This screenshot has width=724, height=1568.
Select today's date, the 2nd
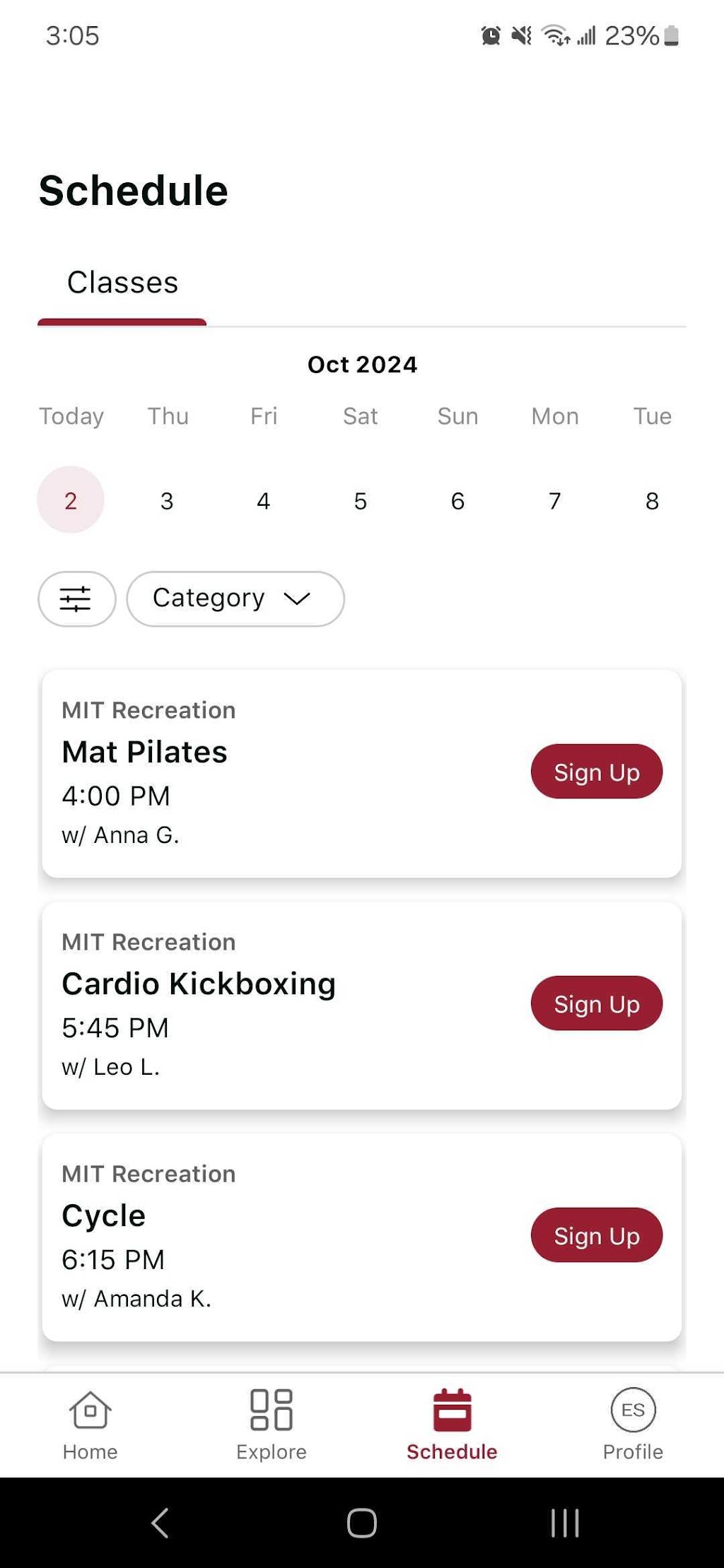tap(71, 500)
